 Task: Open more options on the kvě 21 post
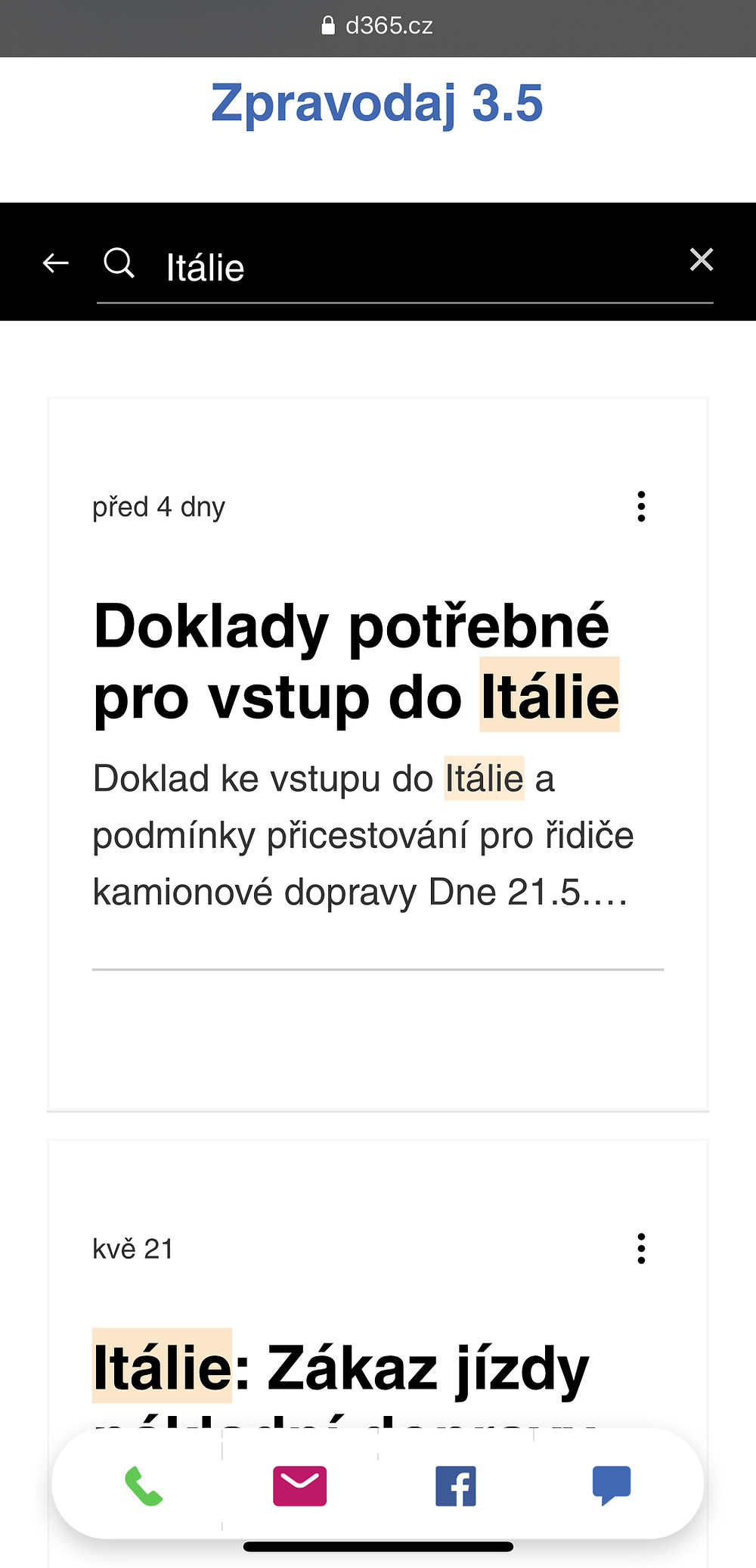tap(641, 1248)
